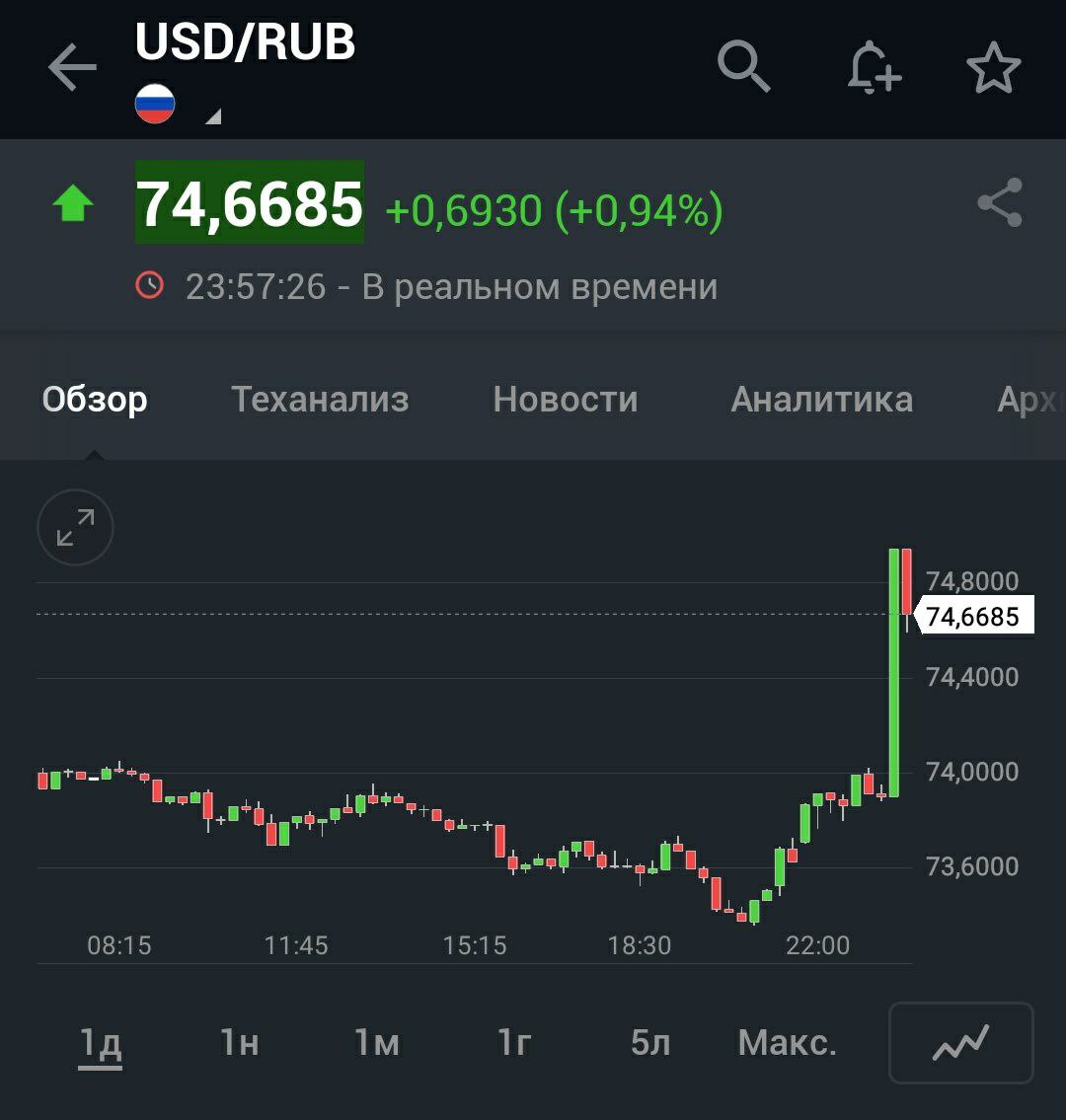Switch chart range to 1н

(x=239, y=1043)
